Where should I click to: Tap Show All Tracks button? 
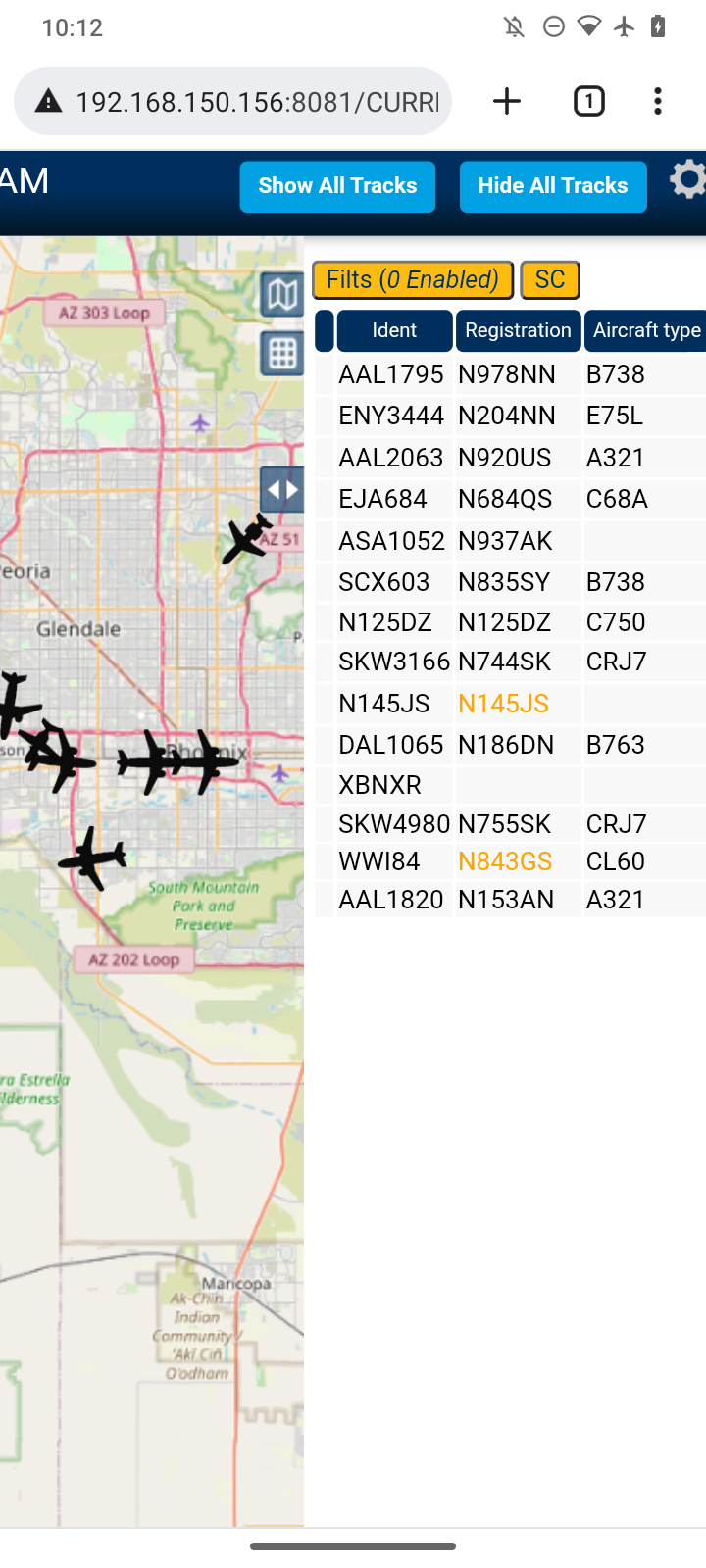coord(337,186)
